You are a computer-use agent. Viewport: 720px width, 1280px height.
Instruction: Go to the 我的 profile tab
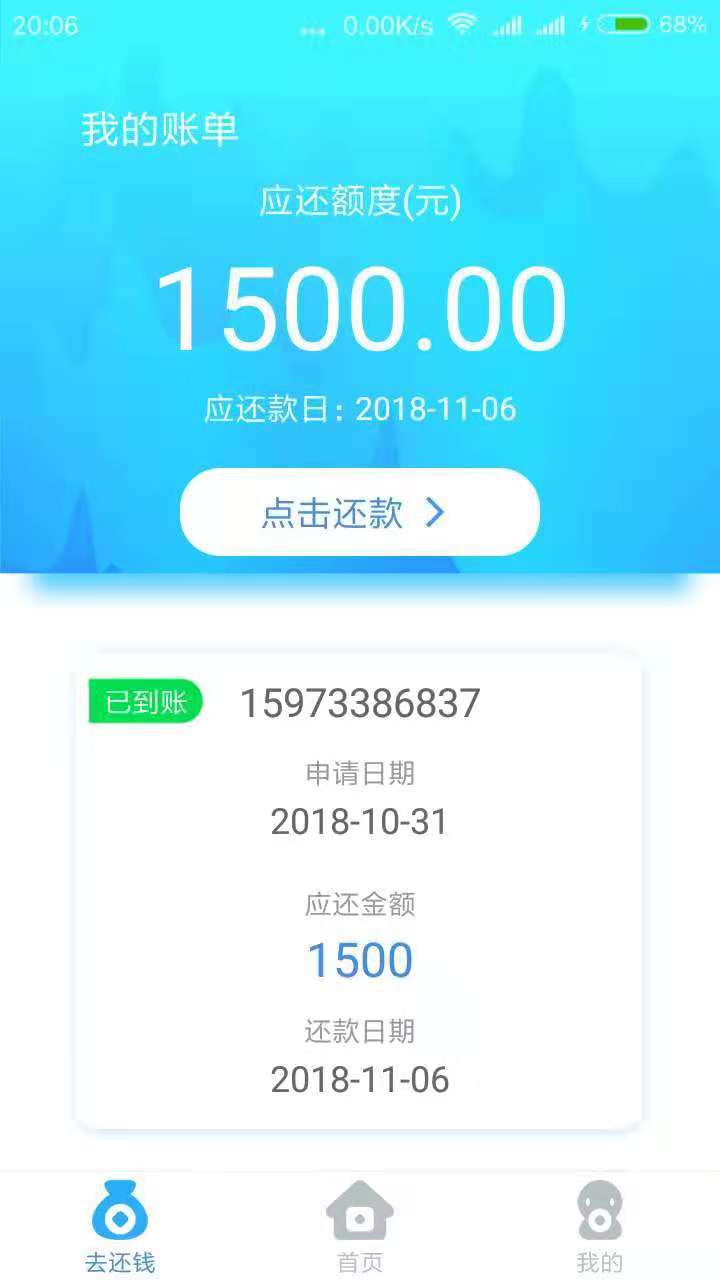click(x=600, y=1226)
